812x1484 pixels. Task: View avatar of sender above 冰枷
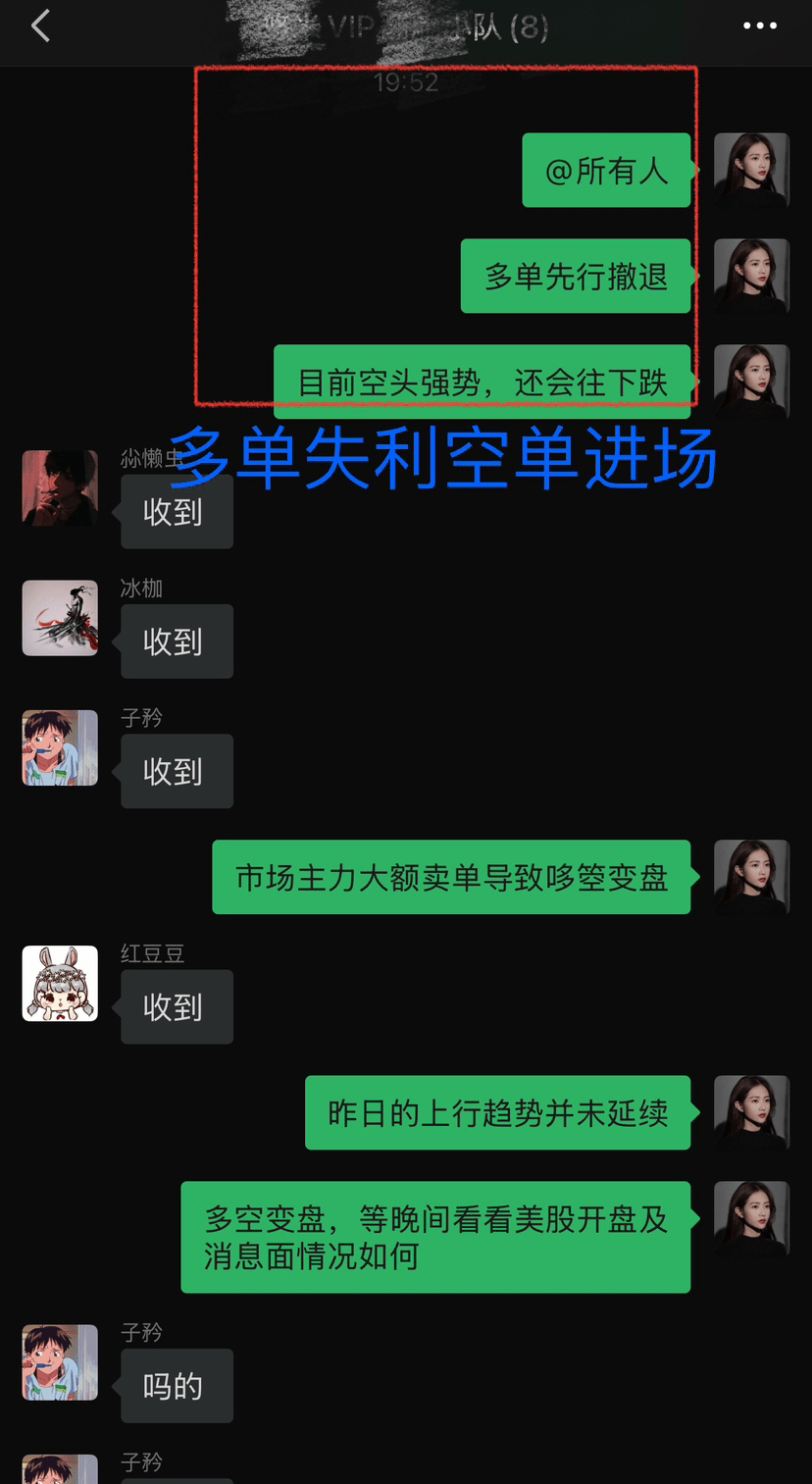(60, 488)
